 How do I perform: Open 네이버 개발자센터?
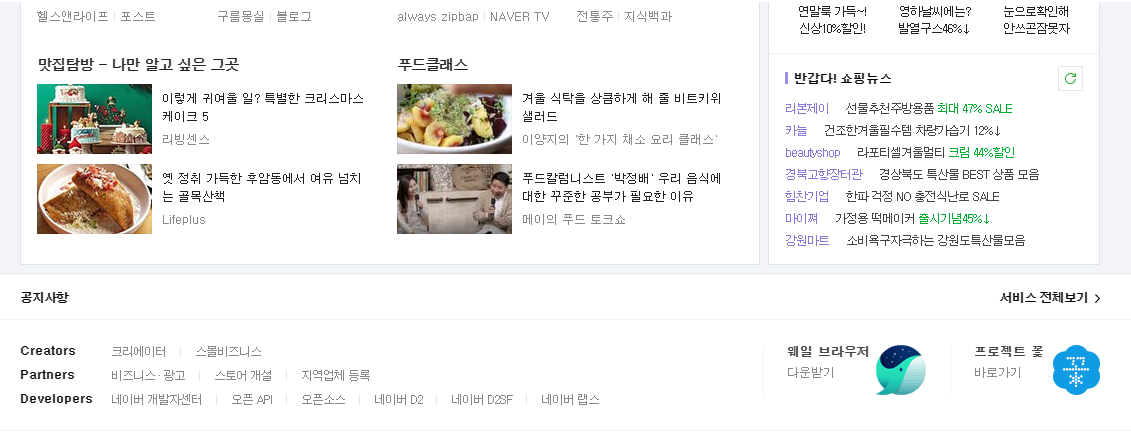click(x=157, y=400)
